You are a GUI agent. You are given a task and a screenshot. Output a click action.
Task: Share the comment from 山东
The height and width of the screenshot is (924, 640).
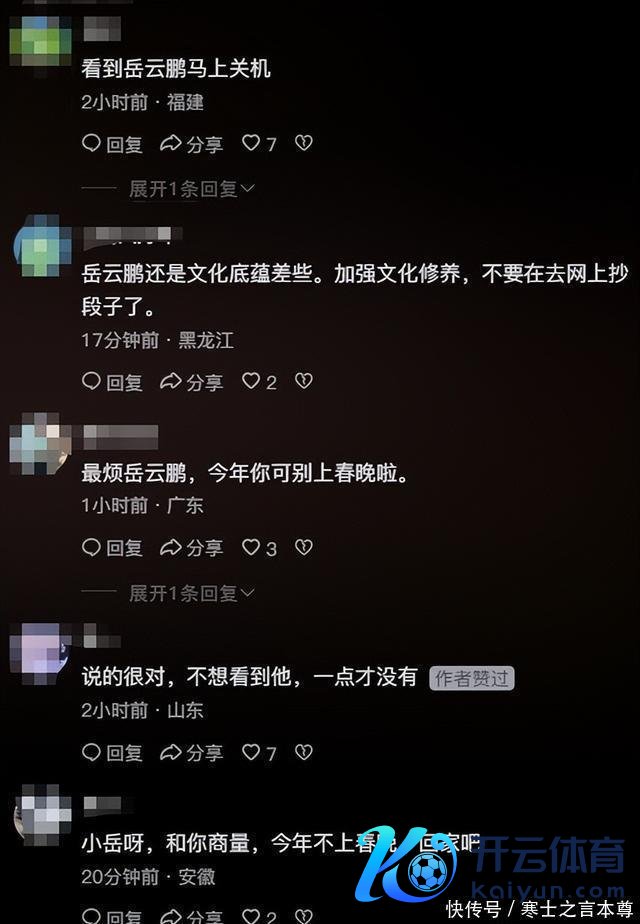192,753
